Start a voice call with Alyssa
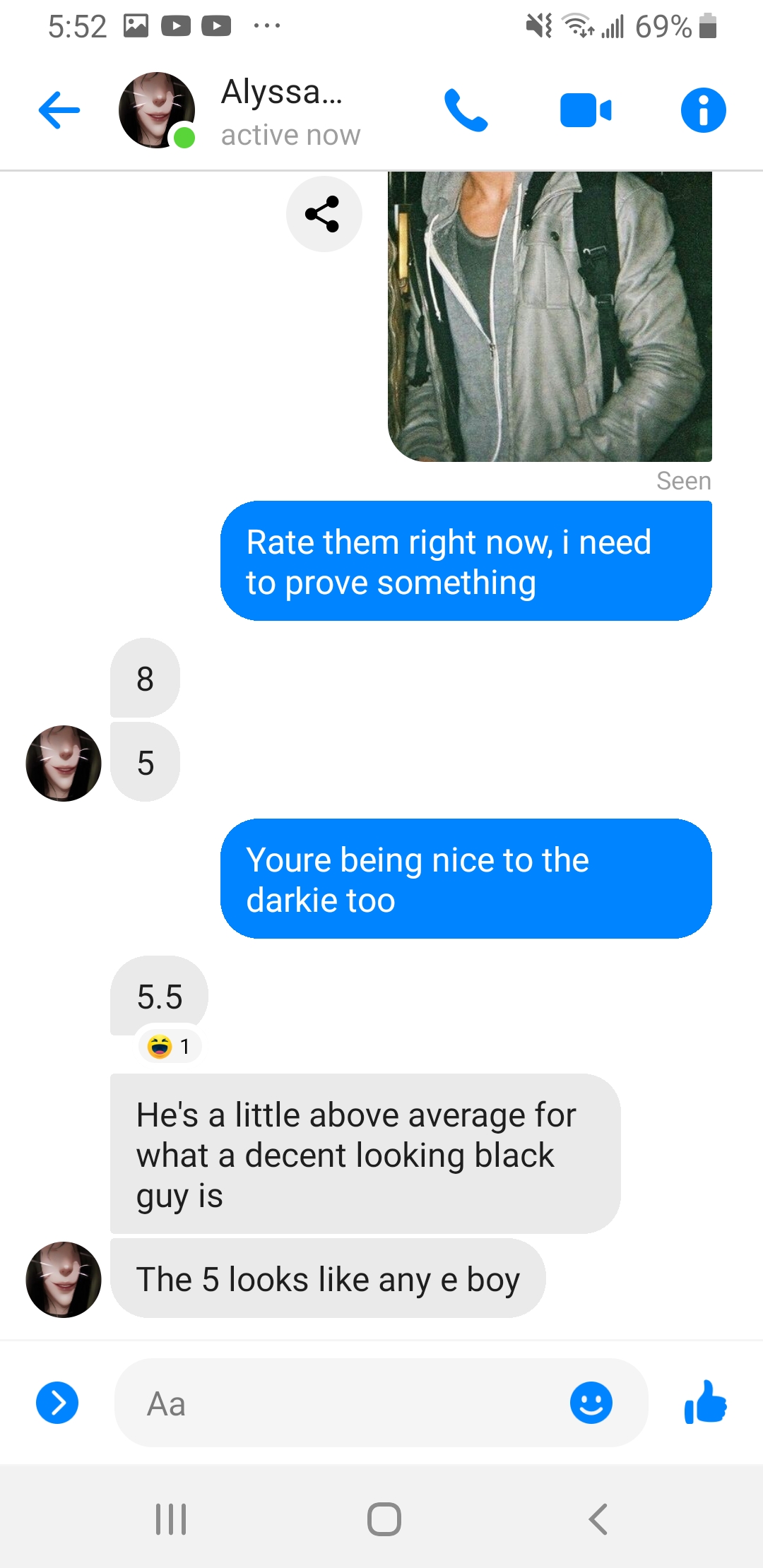This screenshot has height=1568, width=763. click(466, 110)
